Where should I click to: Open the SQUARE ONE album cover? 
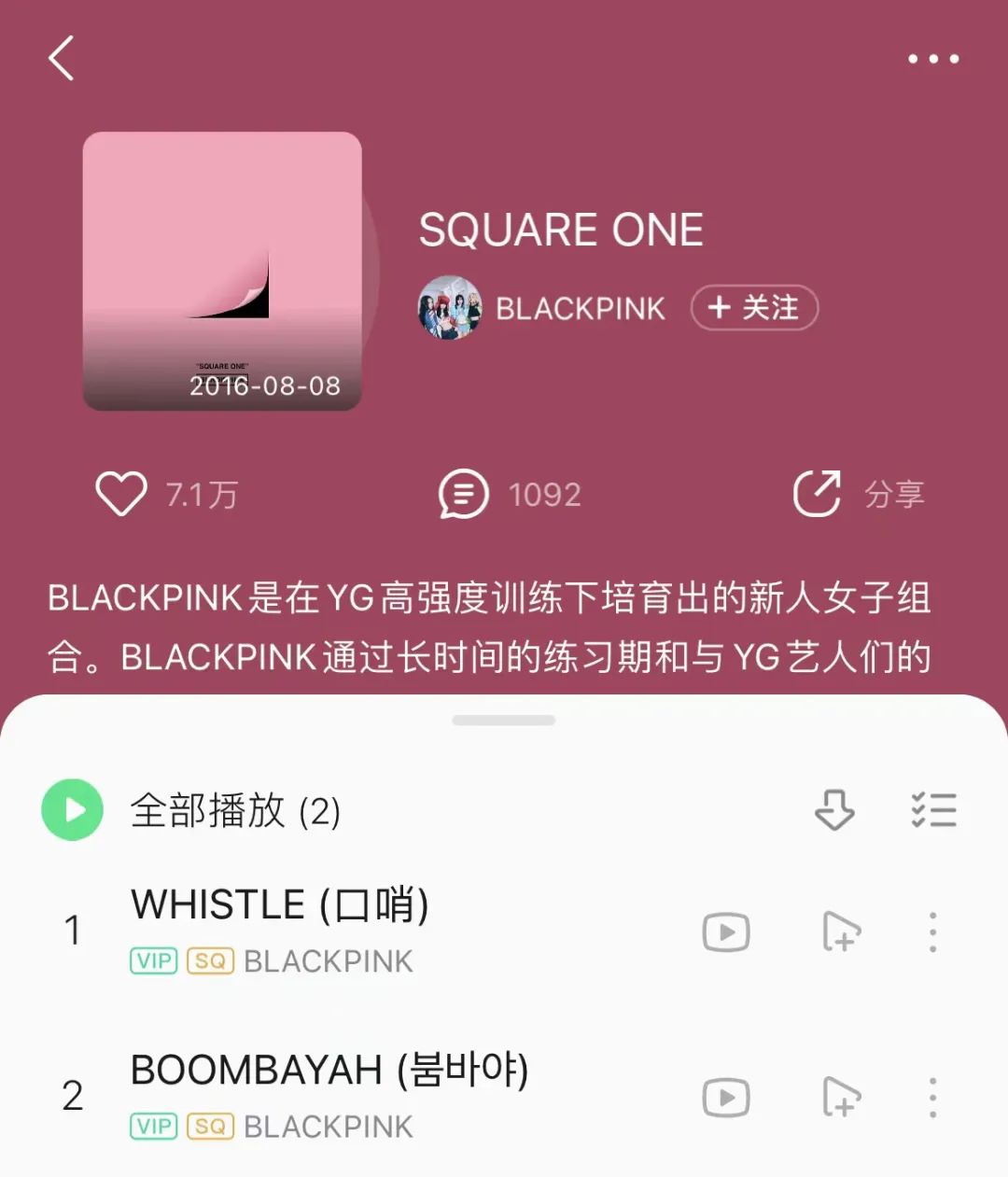(222, 271)
